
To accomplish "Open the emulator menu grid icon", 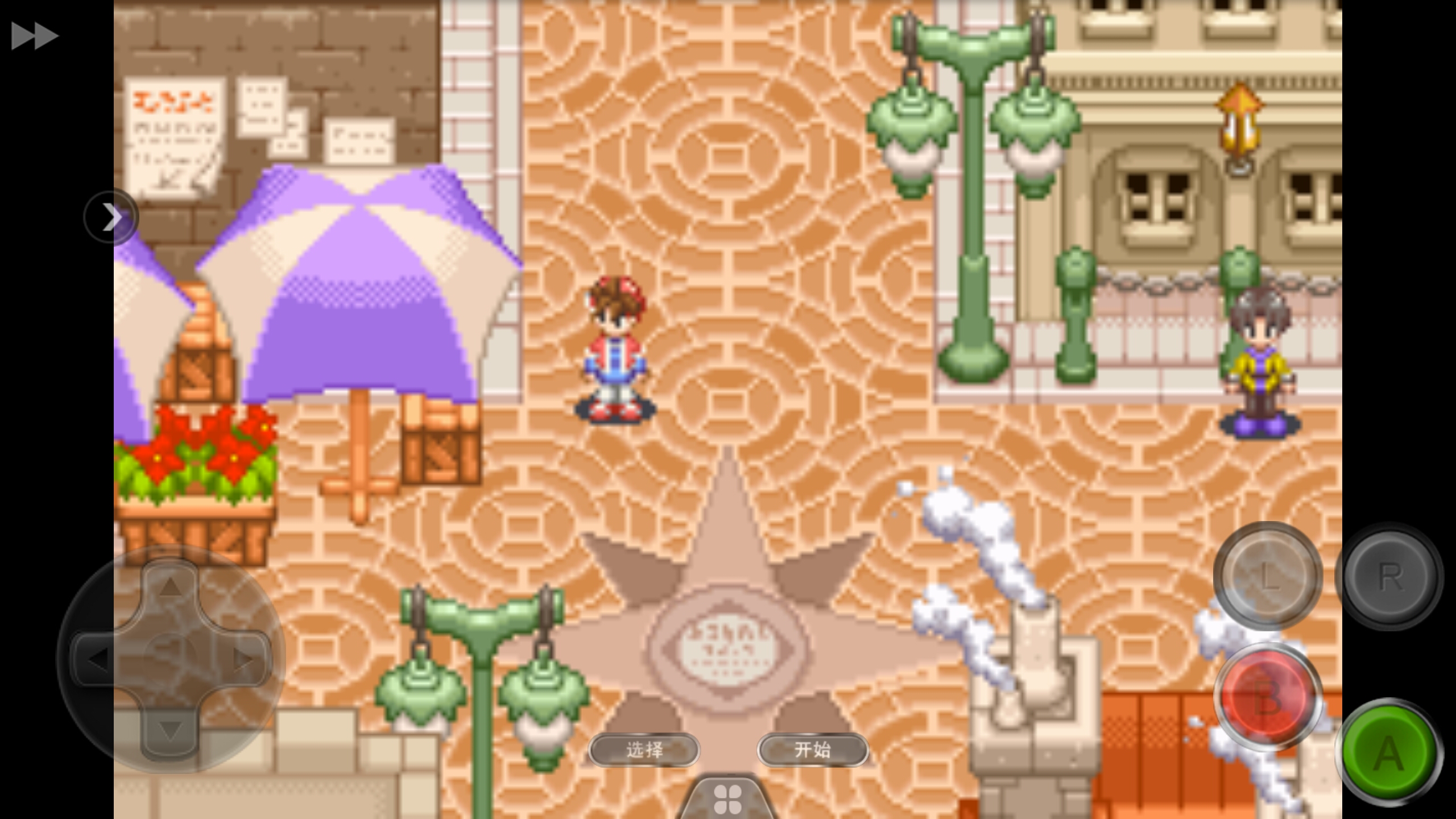I will 727,799.
